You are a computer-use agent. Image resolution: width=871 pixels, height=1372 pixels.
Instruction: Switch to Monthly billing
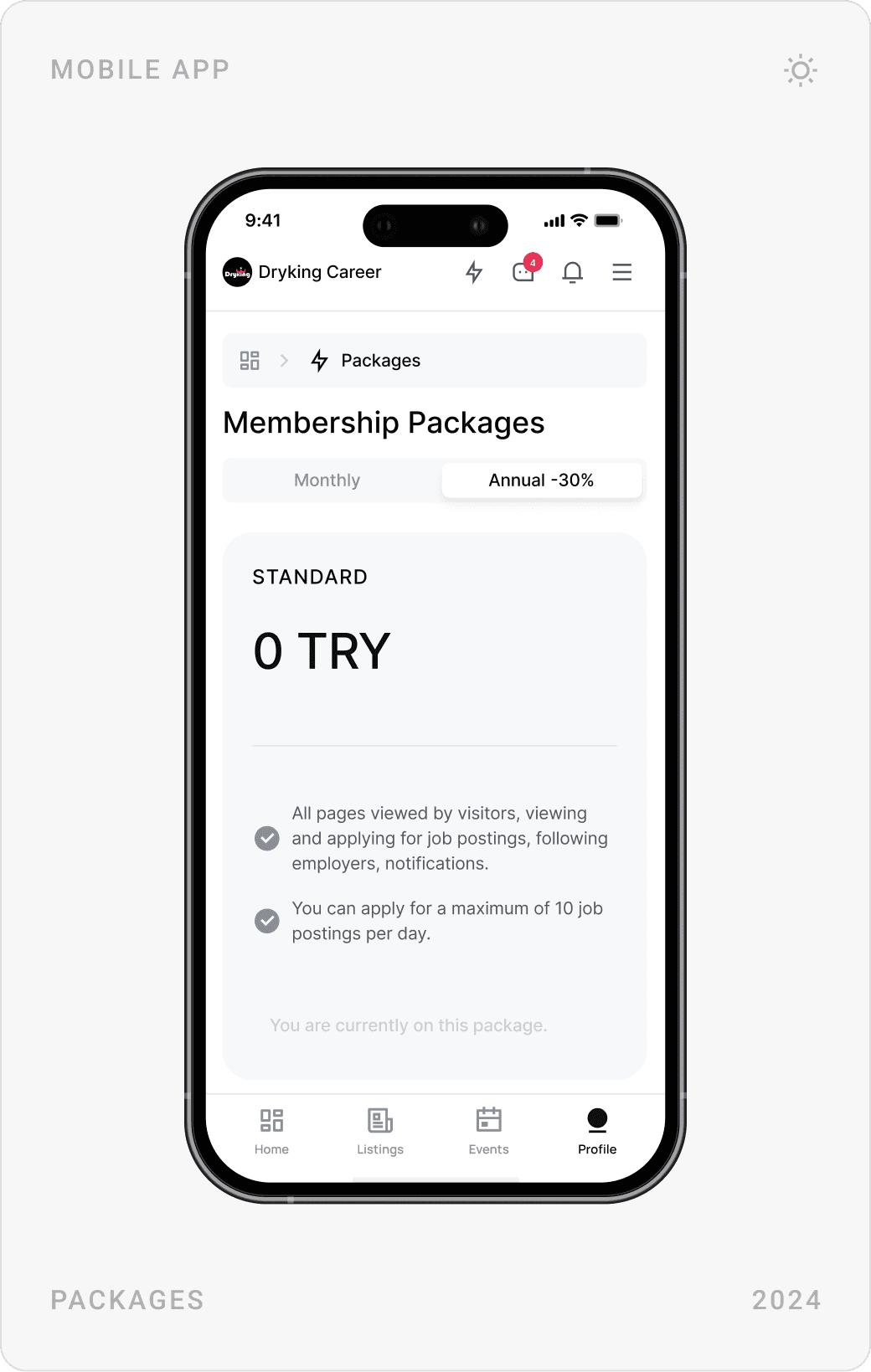(327, 480)
